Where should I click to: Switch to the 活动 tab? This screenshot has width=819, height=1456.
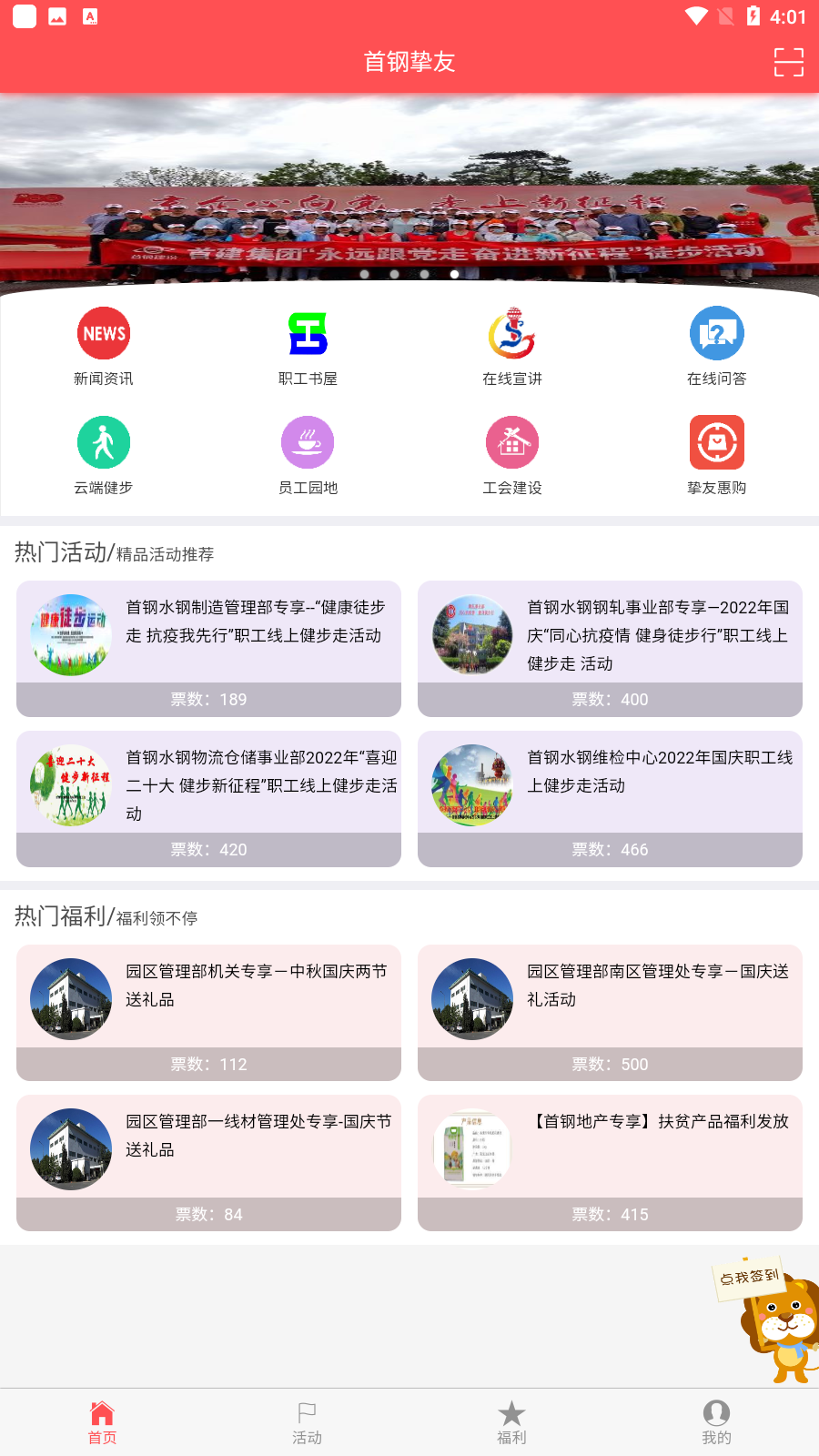point(307,1422)
